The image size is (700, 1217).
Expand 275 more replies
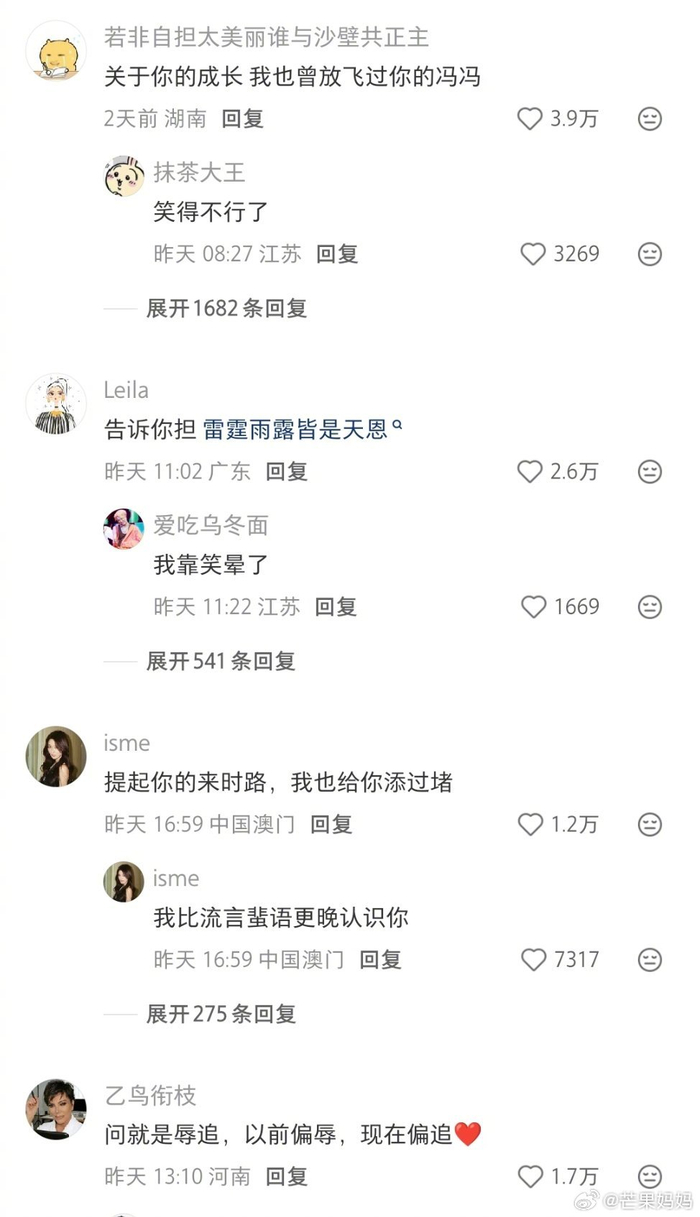tap(221, 1014)
